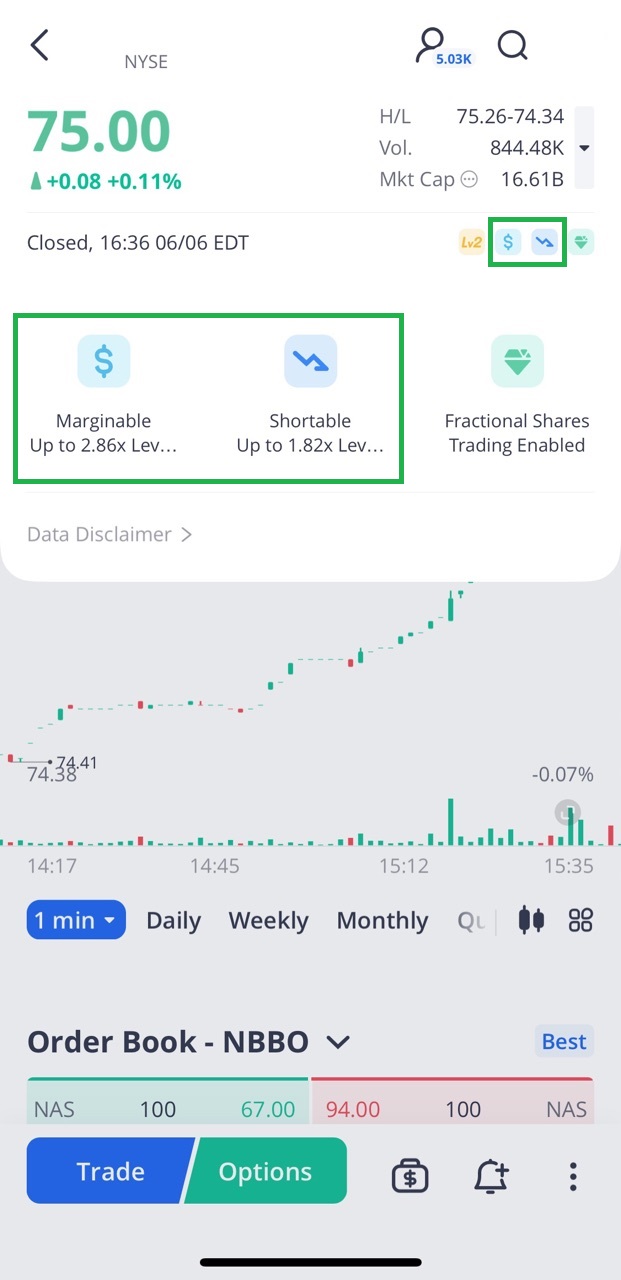Image resolution: width=621 pixels, height=1280 pixels.
Task: Create a price alert with the bell
Action: pos(491,1177)
